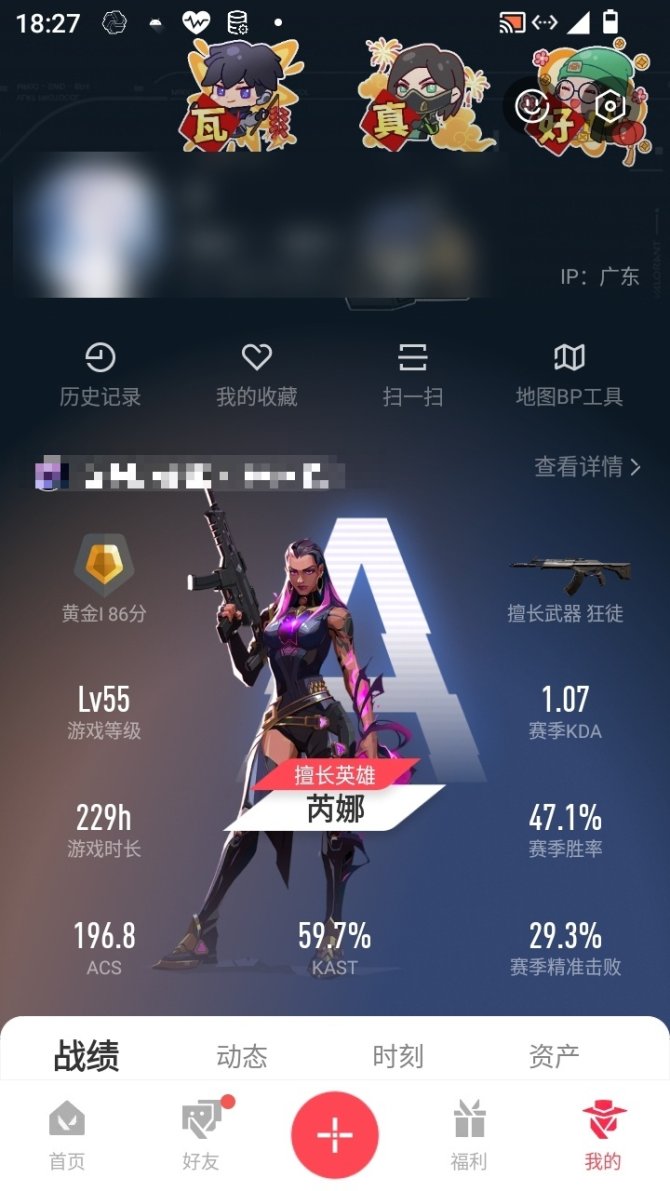This screenshot has height=1191, width=670.
Task: Switch to the 资产 tab
Action: (554, 1056)
